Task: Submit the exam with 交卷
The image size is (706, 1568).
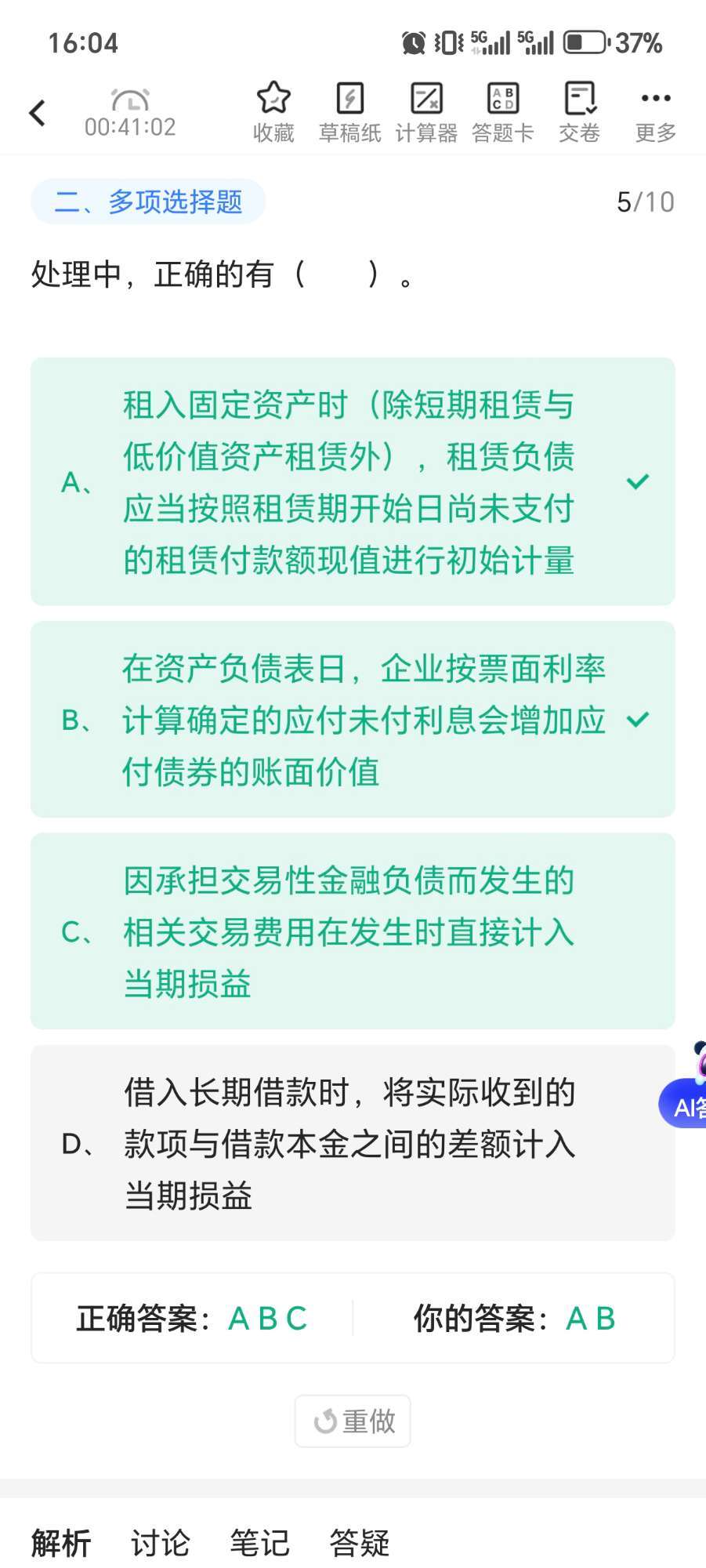Action: (579, 112)
